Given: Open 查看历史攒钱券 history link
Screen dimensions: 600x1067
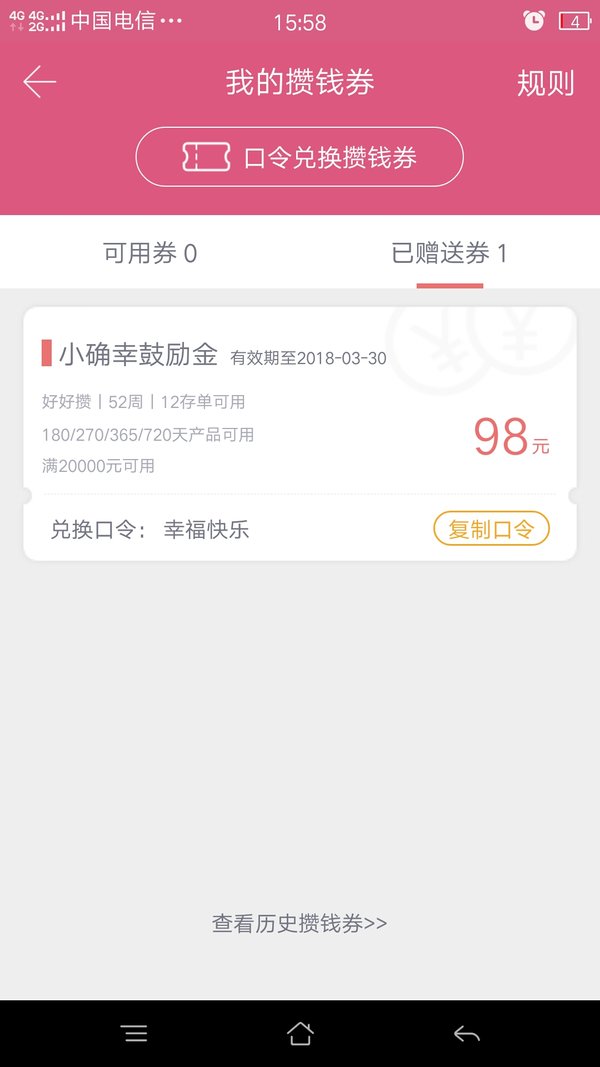Looking at the screenshot, I should click(x=299, y=923).
